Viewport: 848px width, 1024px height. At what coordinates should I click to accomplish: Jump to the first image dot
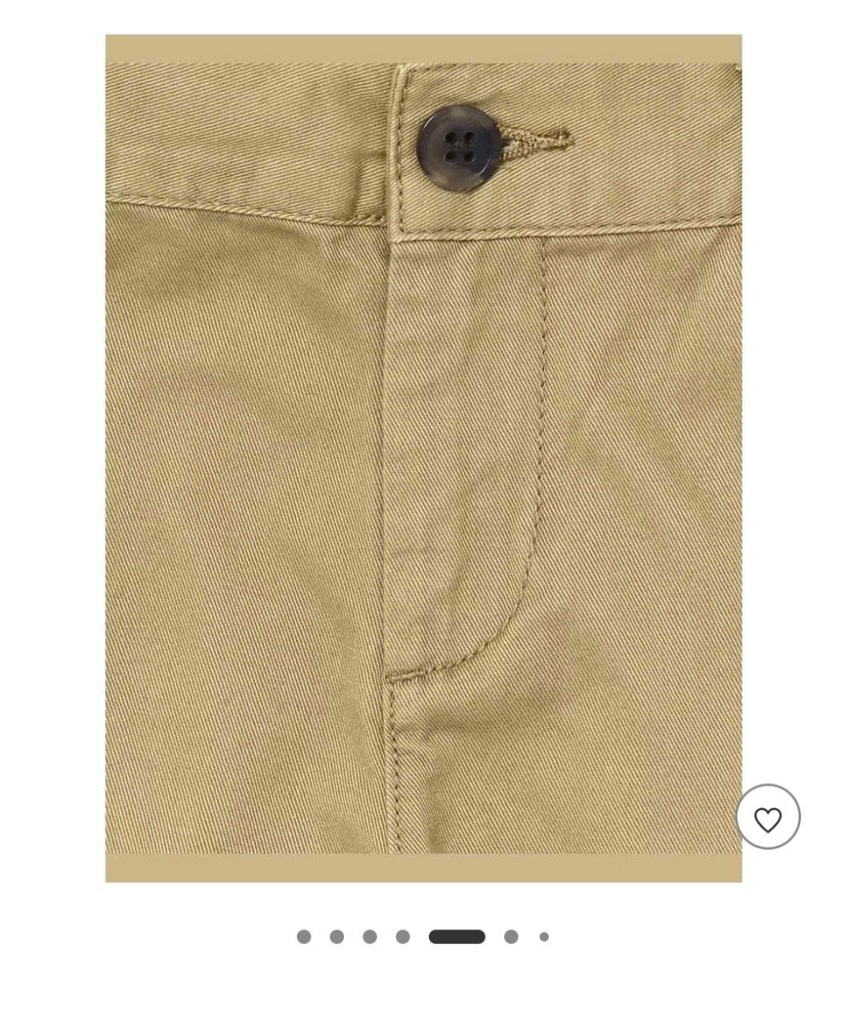304,936
